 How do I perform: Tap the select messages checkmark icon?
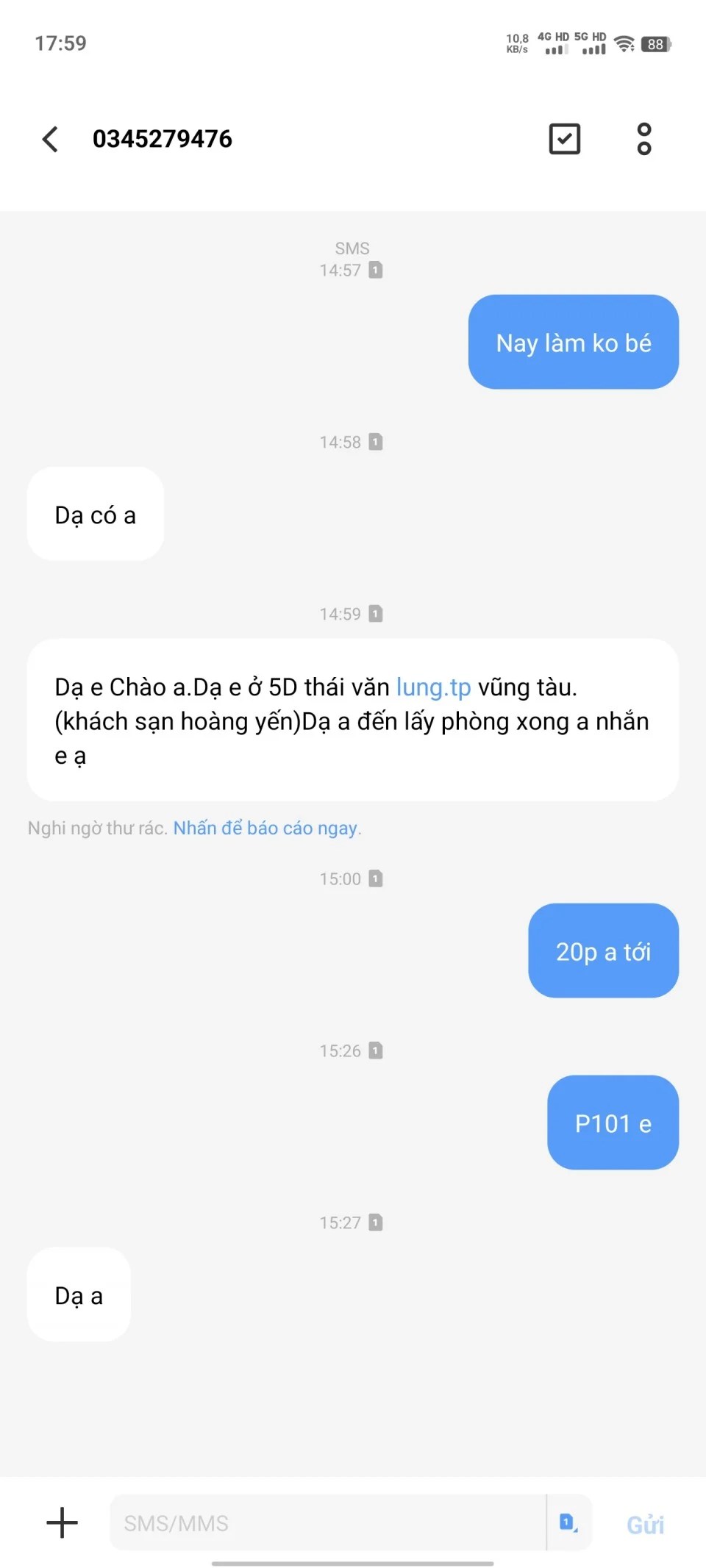tap(564, 139)
